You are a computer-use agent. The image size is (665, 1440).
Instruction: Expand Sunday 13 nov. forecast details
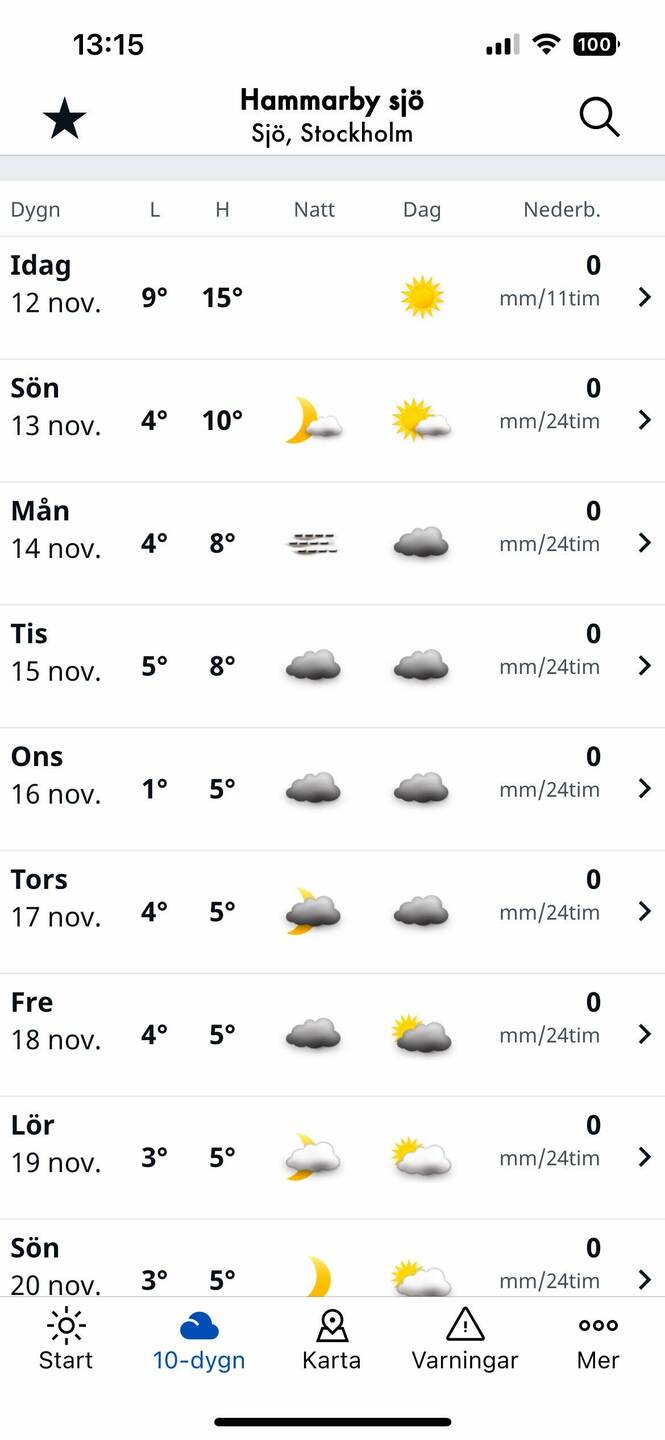tap(332, 420)
